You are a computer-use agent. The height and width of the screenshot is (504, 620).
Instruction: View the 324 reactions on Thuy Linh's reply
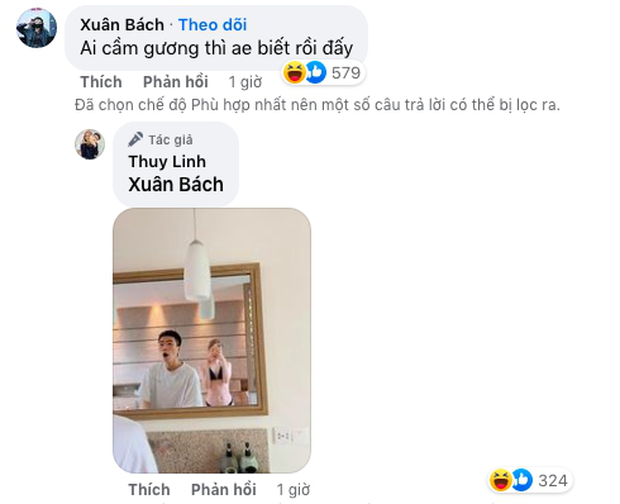click(530, 481)
